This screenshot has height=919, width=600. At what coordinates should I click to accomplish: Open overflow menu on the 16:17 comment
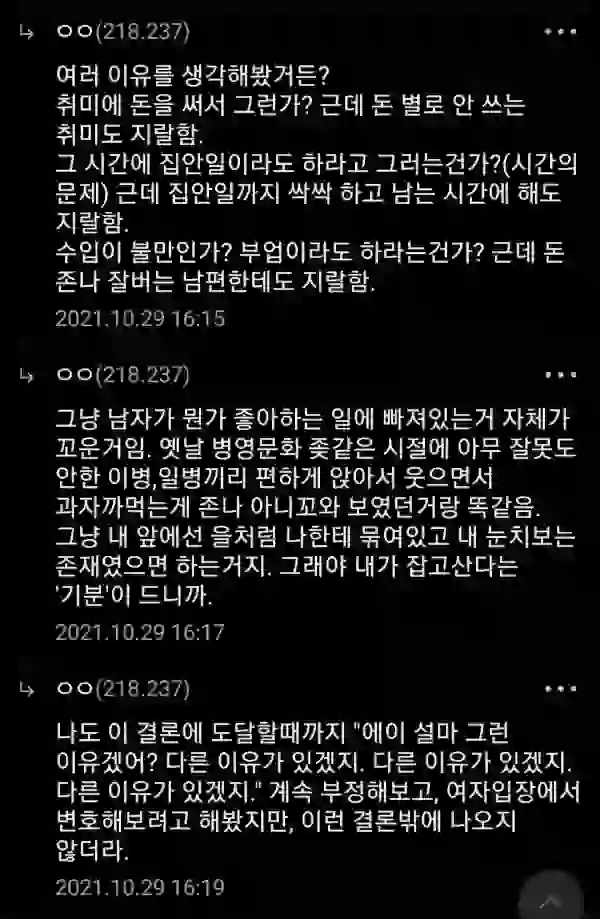tap(559, 375)
